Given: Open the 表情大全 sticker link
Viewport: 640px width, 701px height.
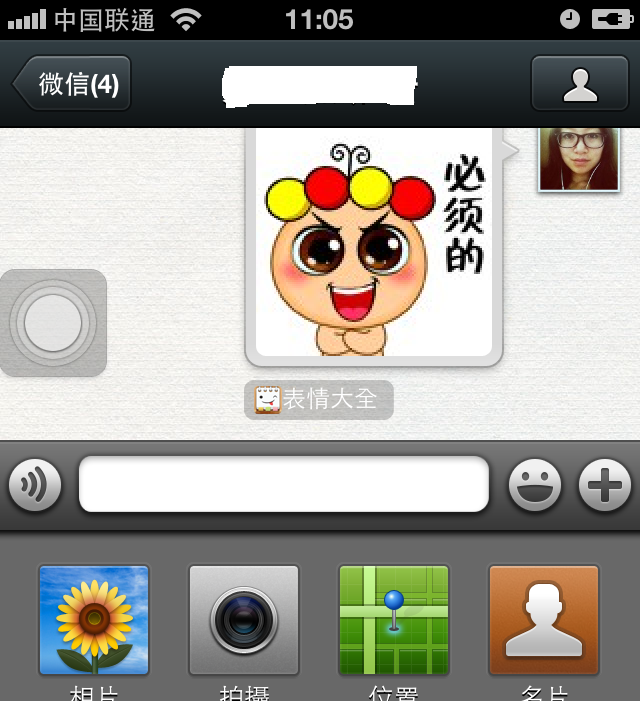Looking at the screenshot, I should coord(319,400).
